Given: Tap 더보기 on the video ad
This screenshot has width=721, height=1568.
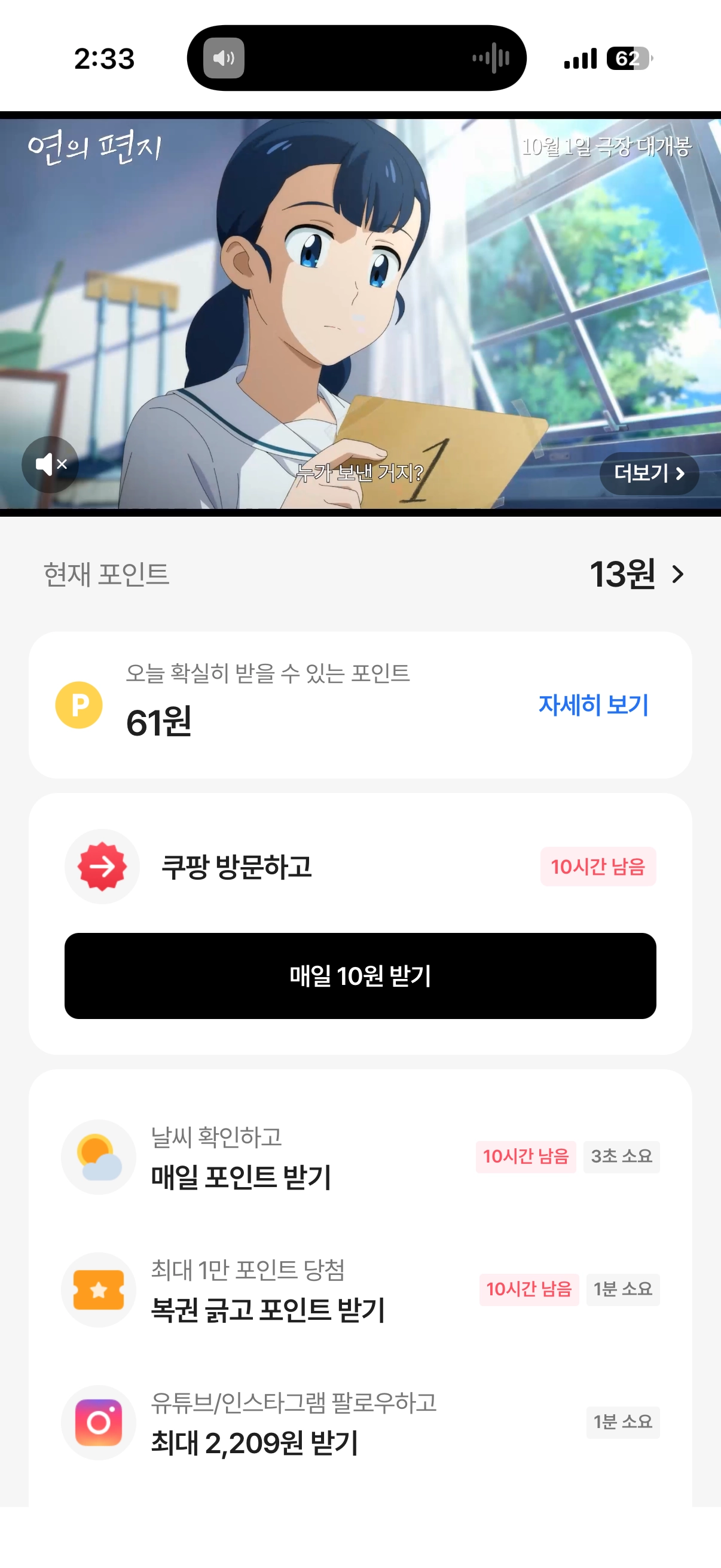Looking at the screenshot, I should [x=649, y=473].
